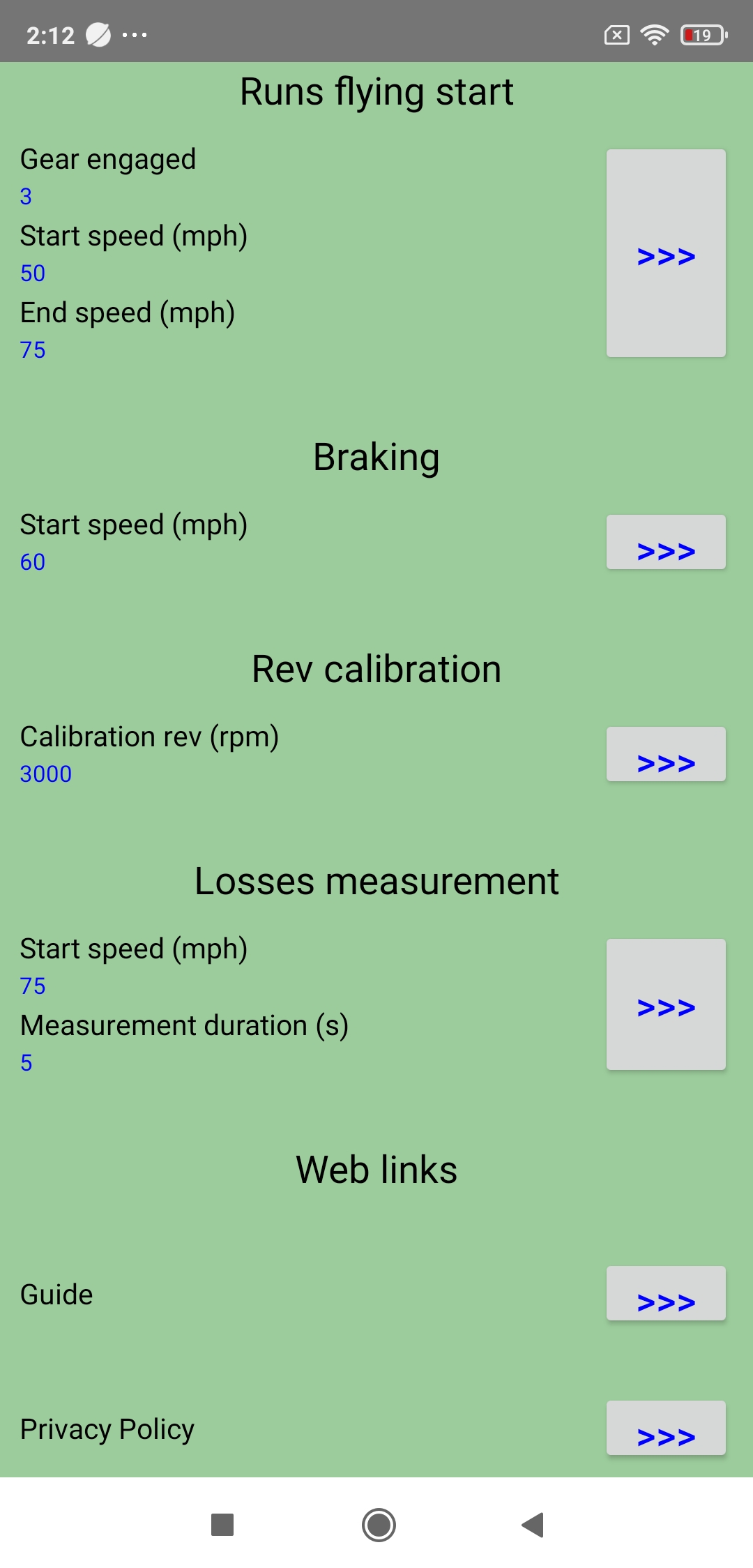Tap the Braking section arrow button
753x1568 pixels.
[x=666, y=543]
